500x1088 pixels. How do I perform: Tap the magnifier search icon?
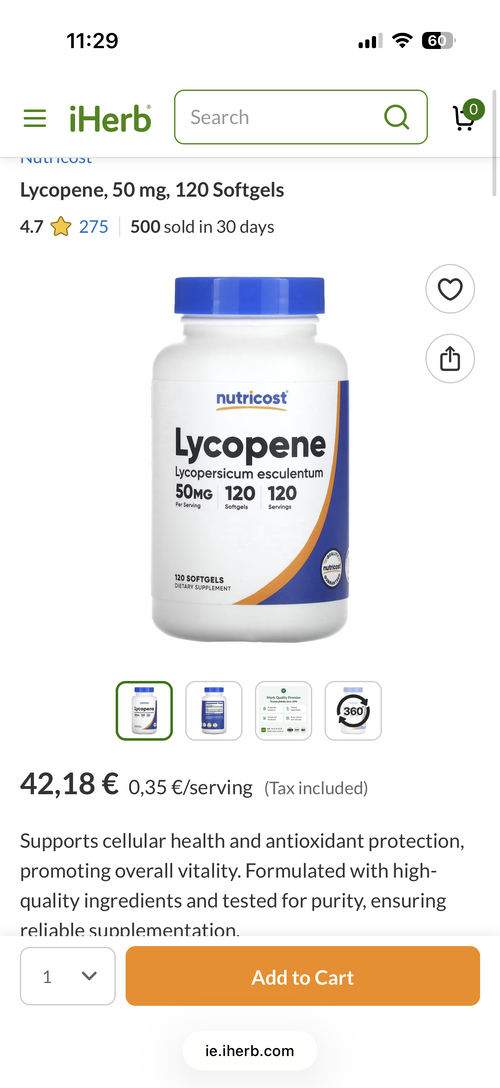coord(396,117)
